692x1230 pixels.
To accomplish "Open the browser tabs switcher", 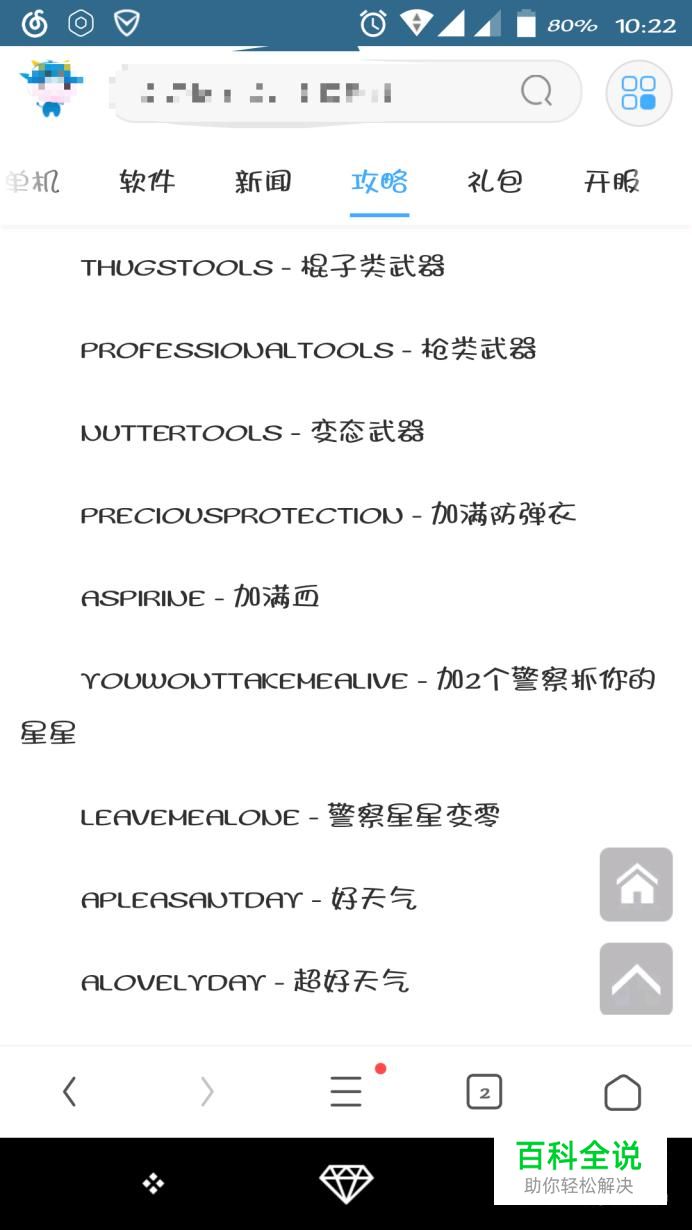I will click(484, 1092).
